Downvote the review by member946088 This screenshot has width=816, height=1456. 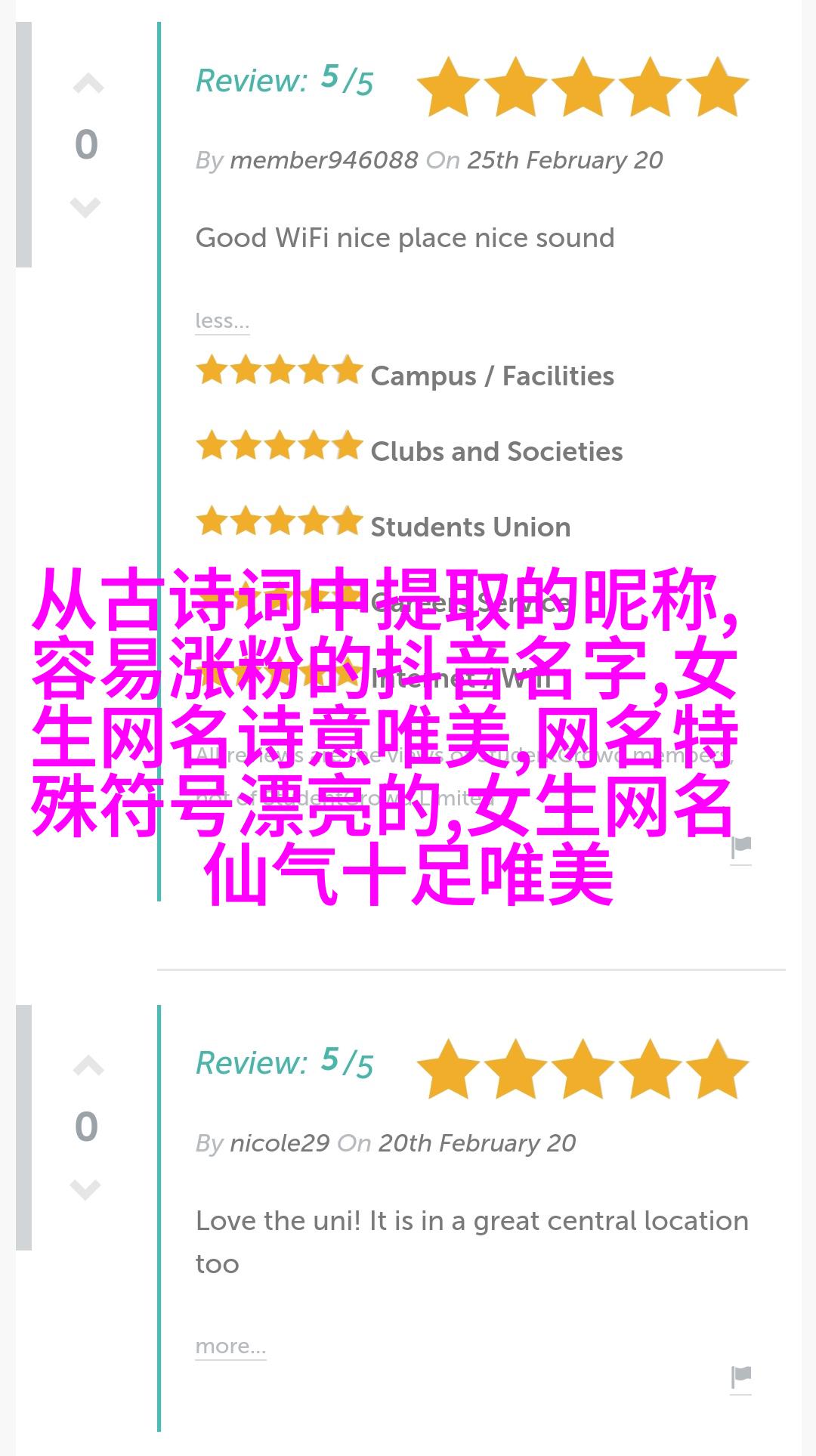click(85, 206)
